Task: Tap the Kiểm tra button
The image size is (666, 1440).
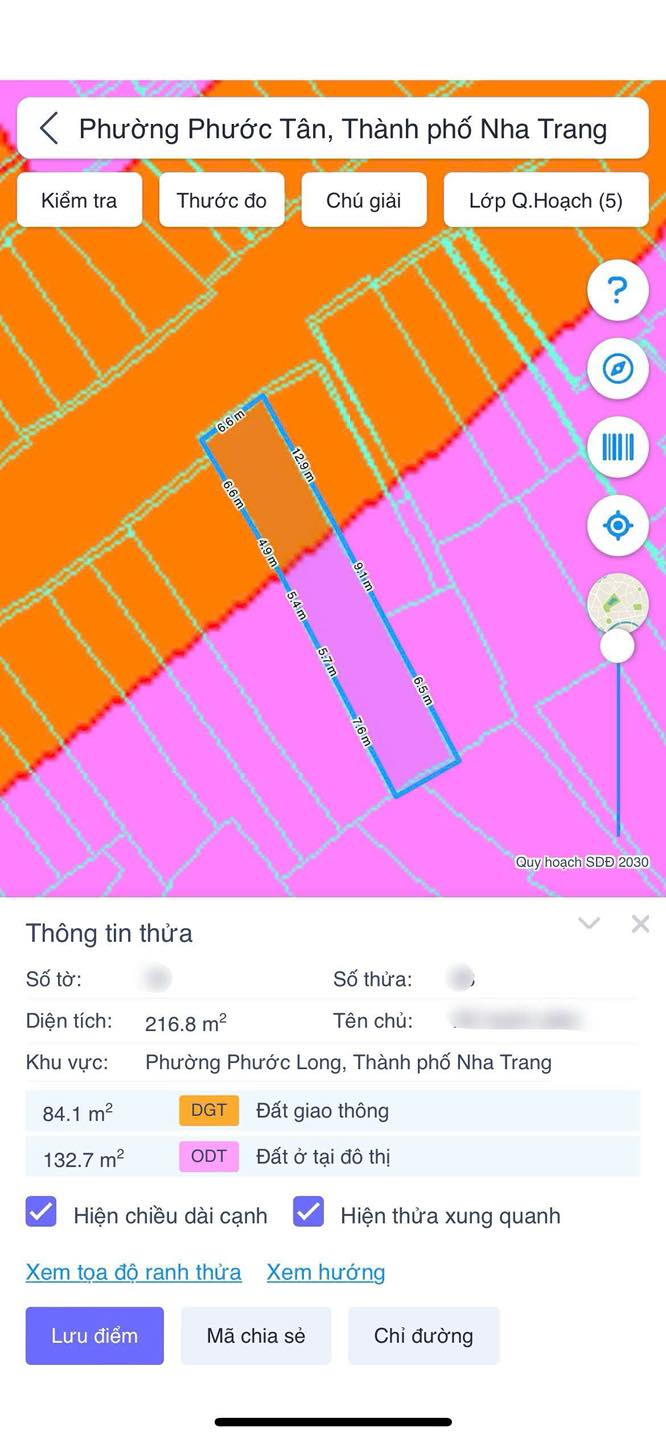Action: tap(79, 200)
